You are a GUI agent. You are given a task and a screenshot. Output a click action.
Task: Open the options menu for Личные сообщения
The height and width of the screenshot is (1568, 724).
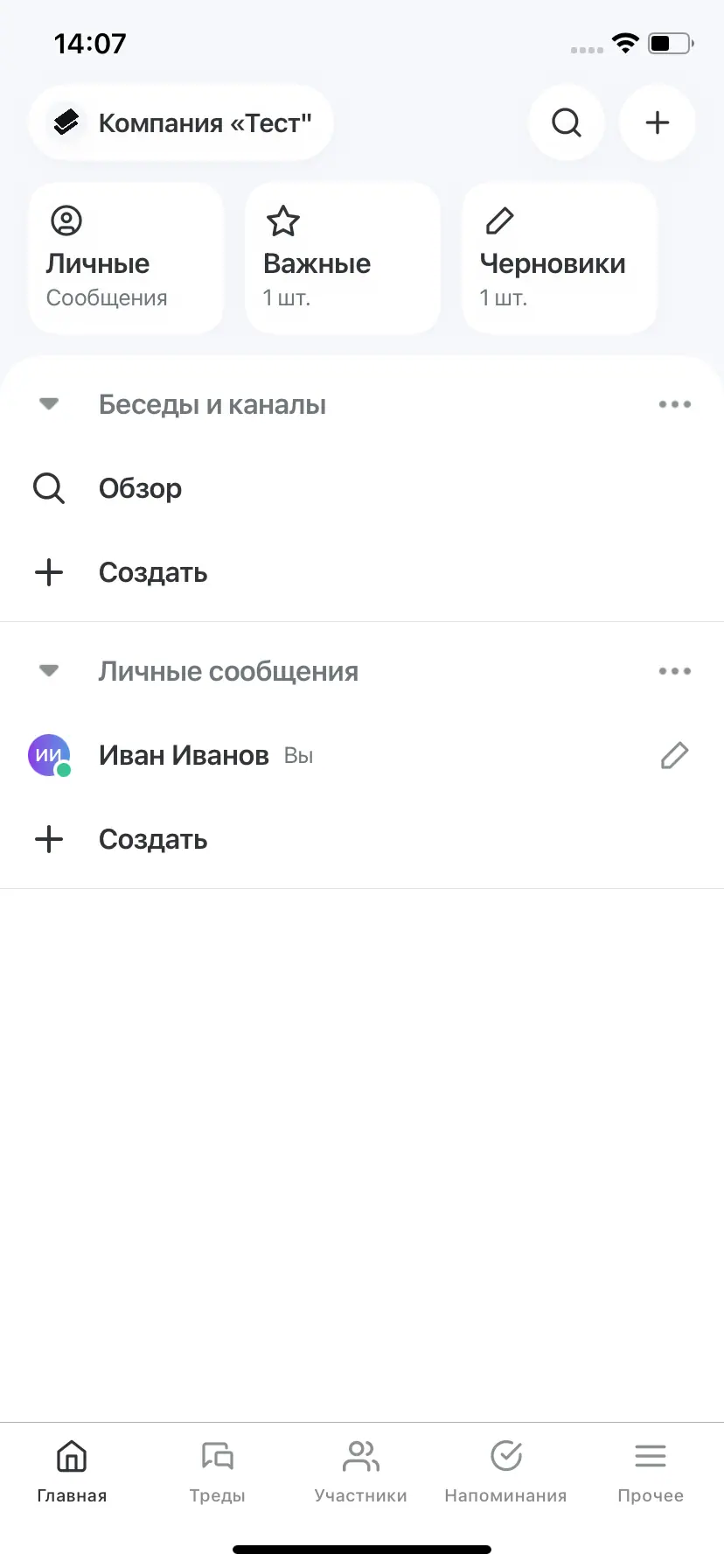coord(674,671)
